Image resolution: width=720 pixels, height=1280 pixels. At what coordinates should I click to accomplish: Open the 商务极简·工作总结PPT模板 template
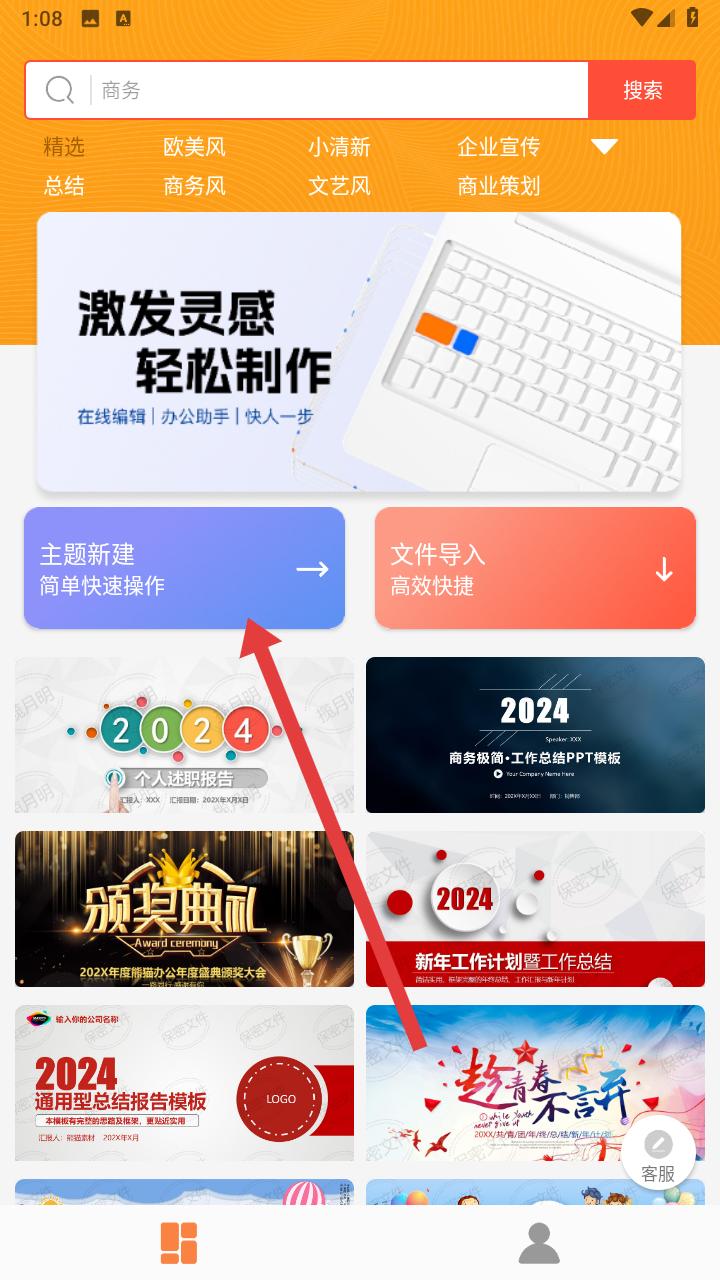coord(535,735)
